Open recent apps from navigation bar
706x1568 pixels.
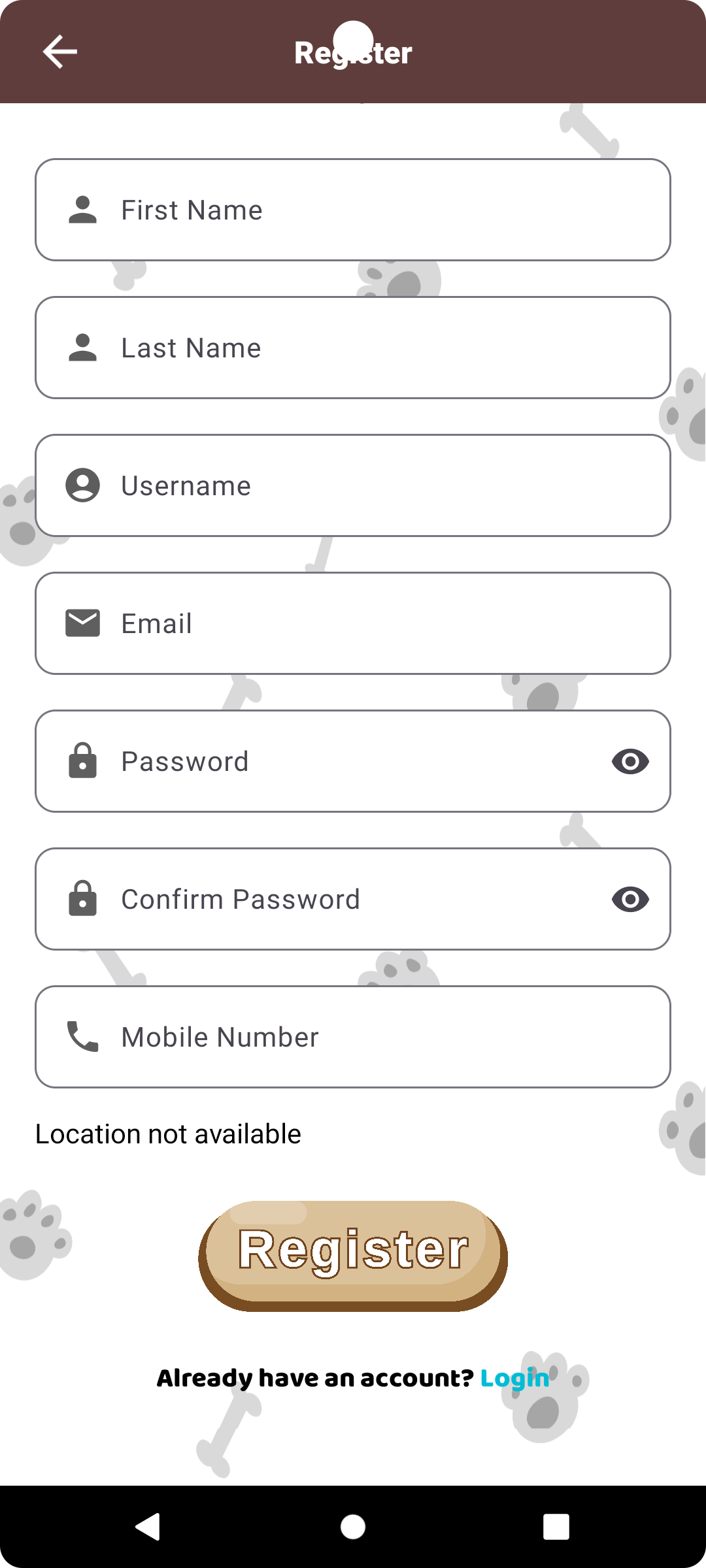pyautogui.click(x=556, y=1527)
